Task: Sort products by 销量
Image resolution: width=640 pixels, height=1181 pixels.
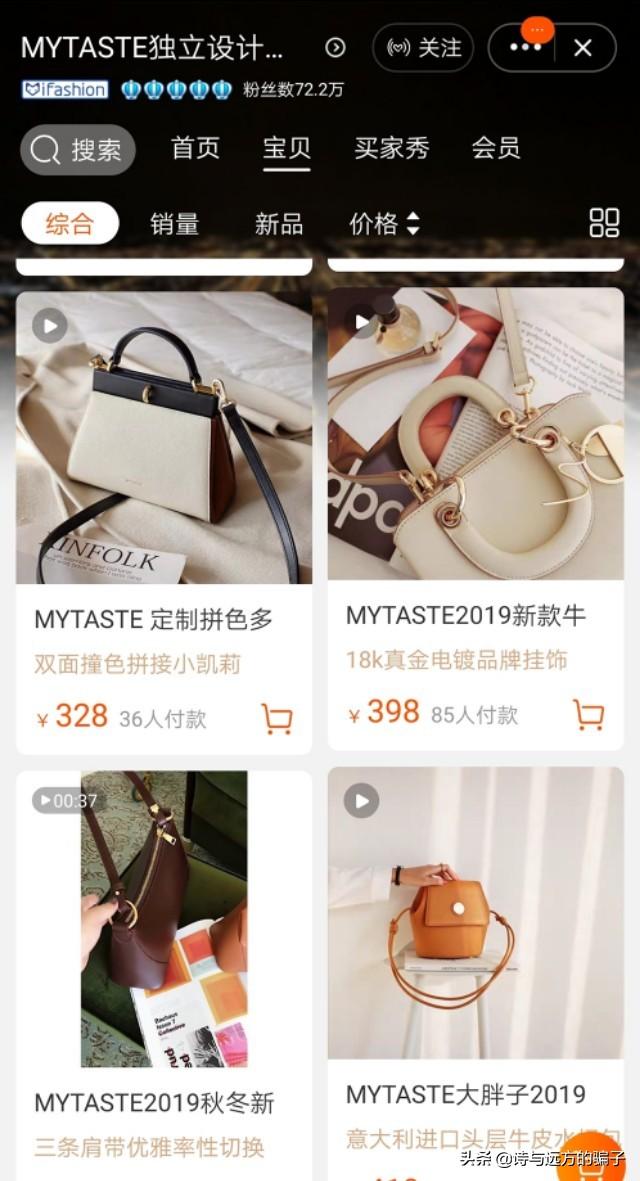Action: click(x=175, y=224)
